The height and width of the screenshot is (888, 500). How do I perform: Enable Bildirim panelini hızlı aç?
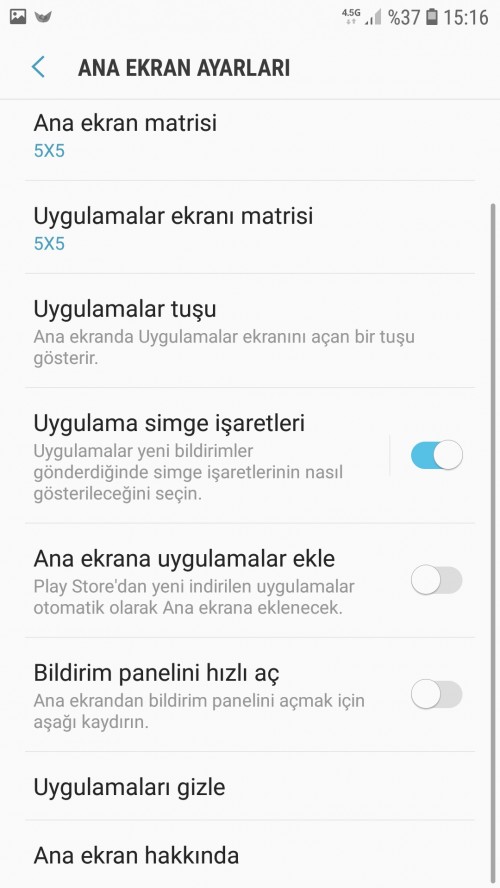pyautogui.click(x=437, y=694)
